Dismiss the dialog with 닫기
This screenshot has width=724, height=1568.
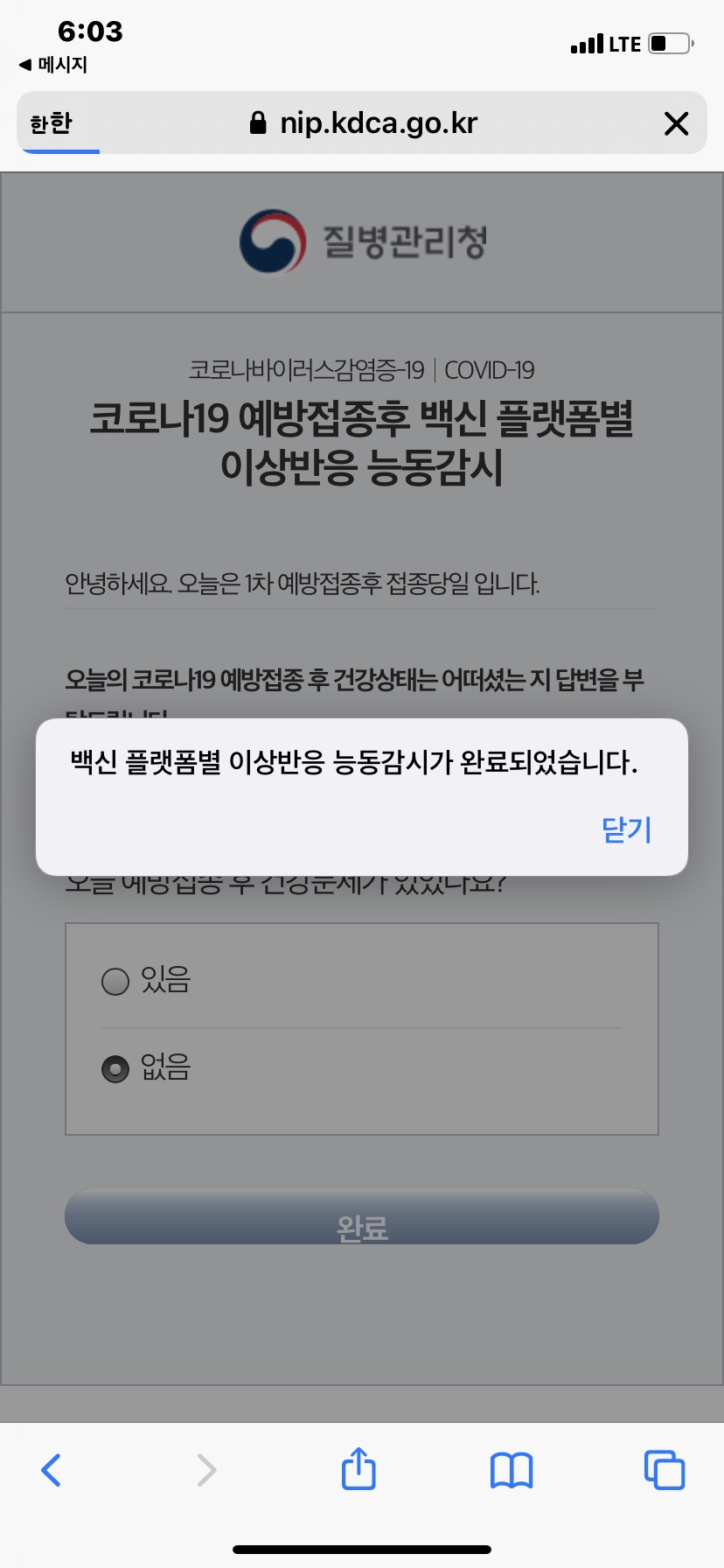[x=626, y=829]
